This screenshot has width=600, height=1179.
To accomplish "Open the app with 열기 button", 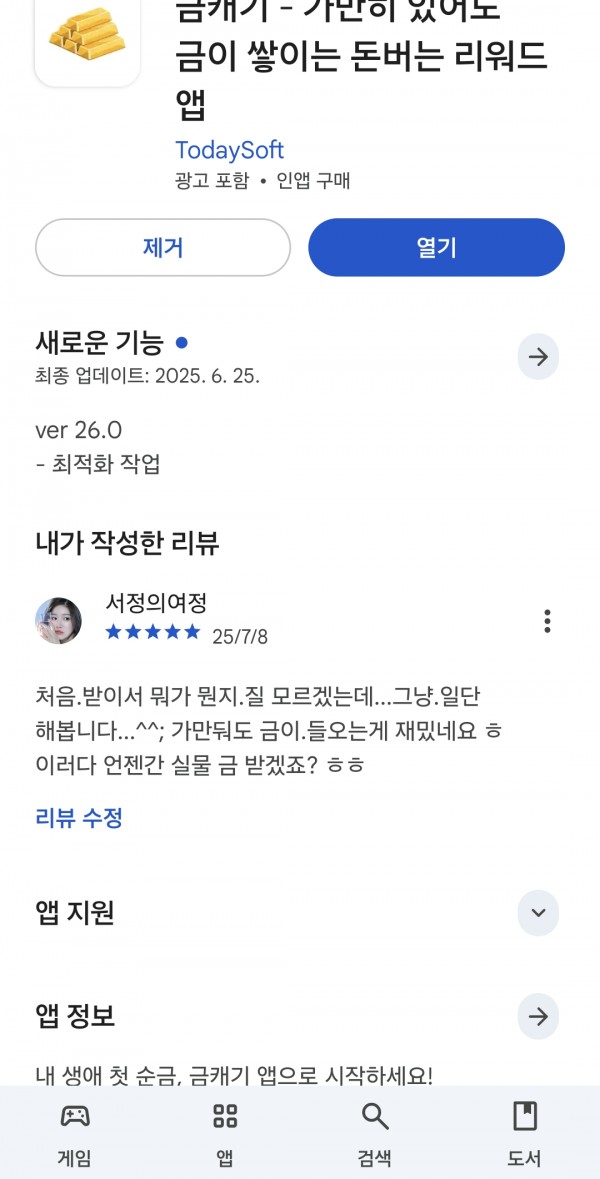I will 436,247.
